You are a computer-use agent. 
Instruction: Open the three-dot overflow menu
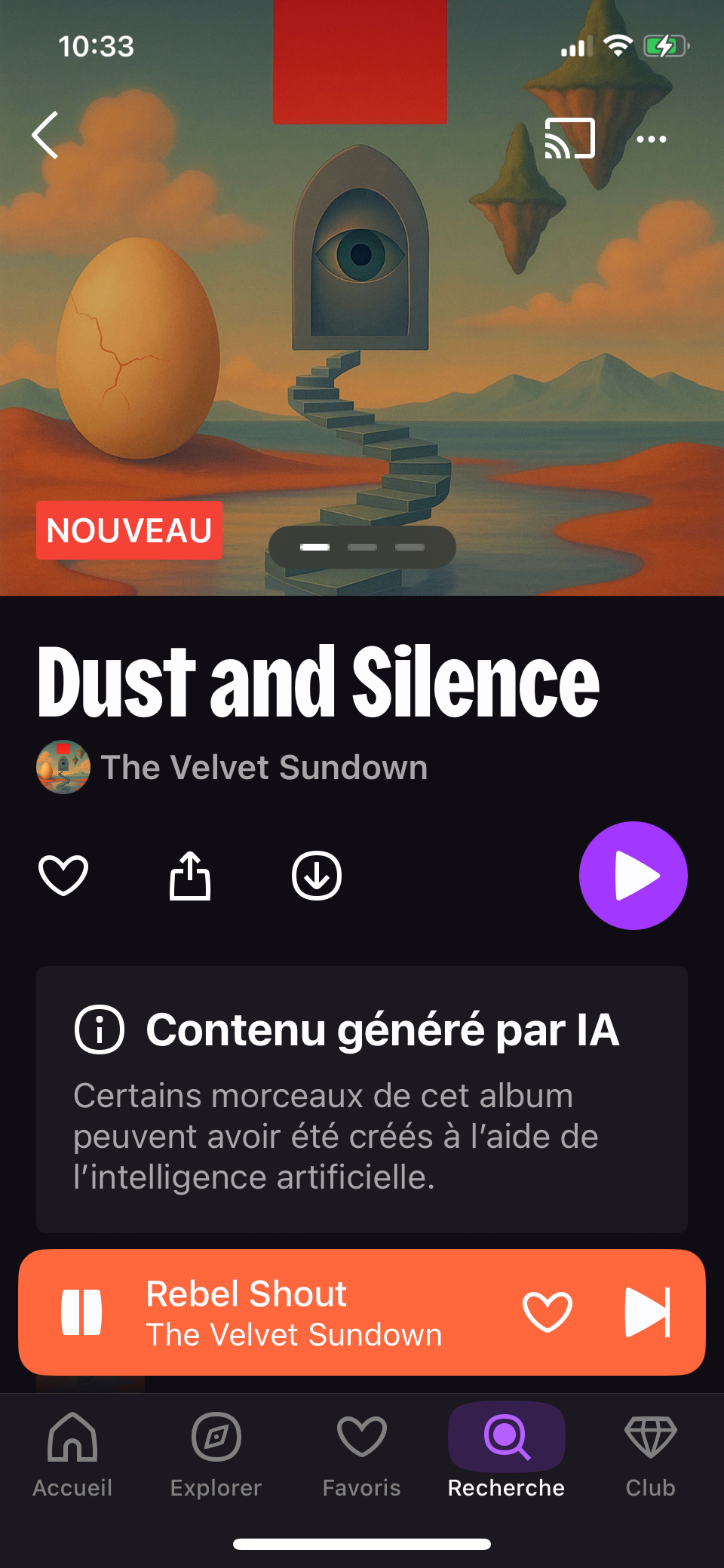pos(652,139)
